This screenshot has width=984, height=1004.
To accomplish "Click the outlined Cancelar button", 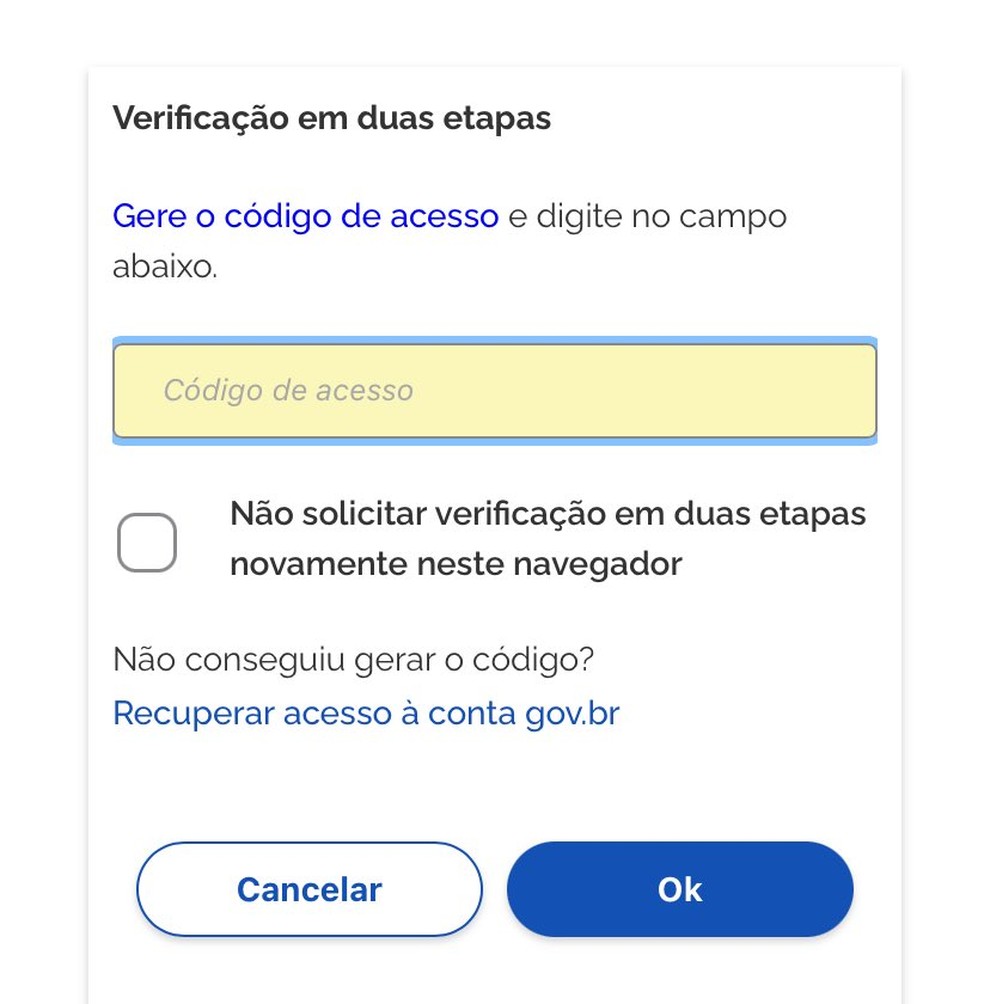I will [308, 889].
